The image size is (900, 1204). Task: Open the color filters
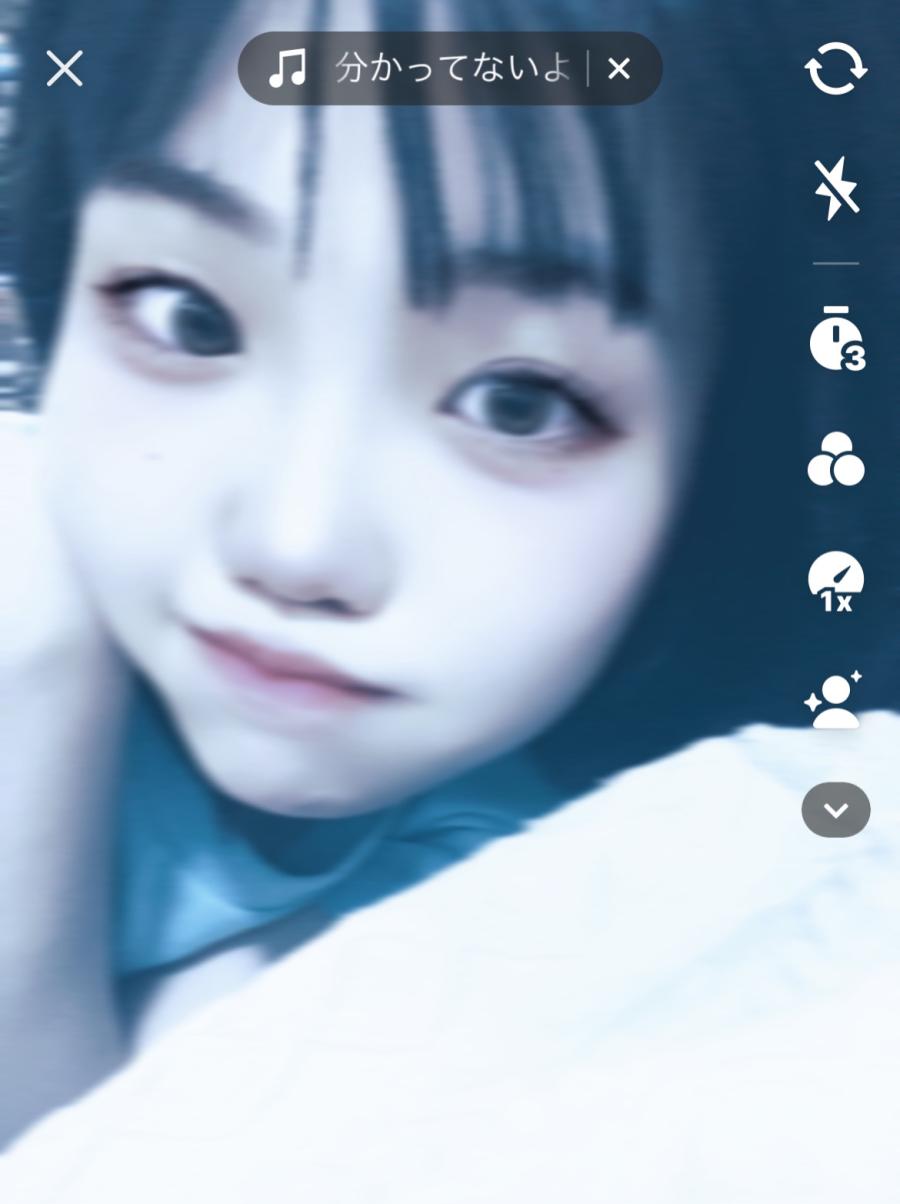pyautogui.click(x=836, y=460)
